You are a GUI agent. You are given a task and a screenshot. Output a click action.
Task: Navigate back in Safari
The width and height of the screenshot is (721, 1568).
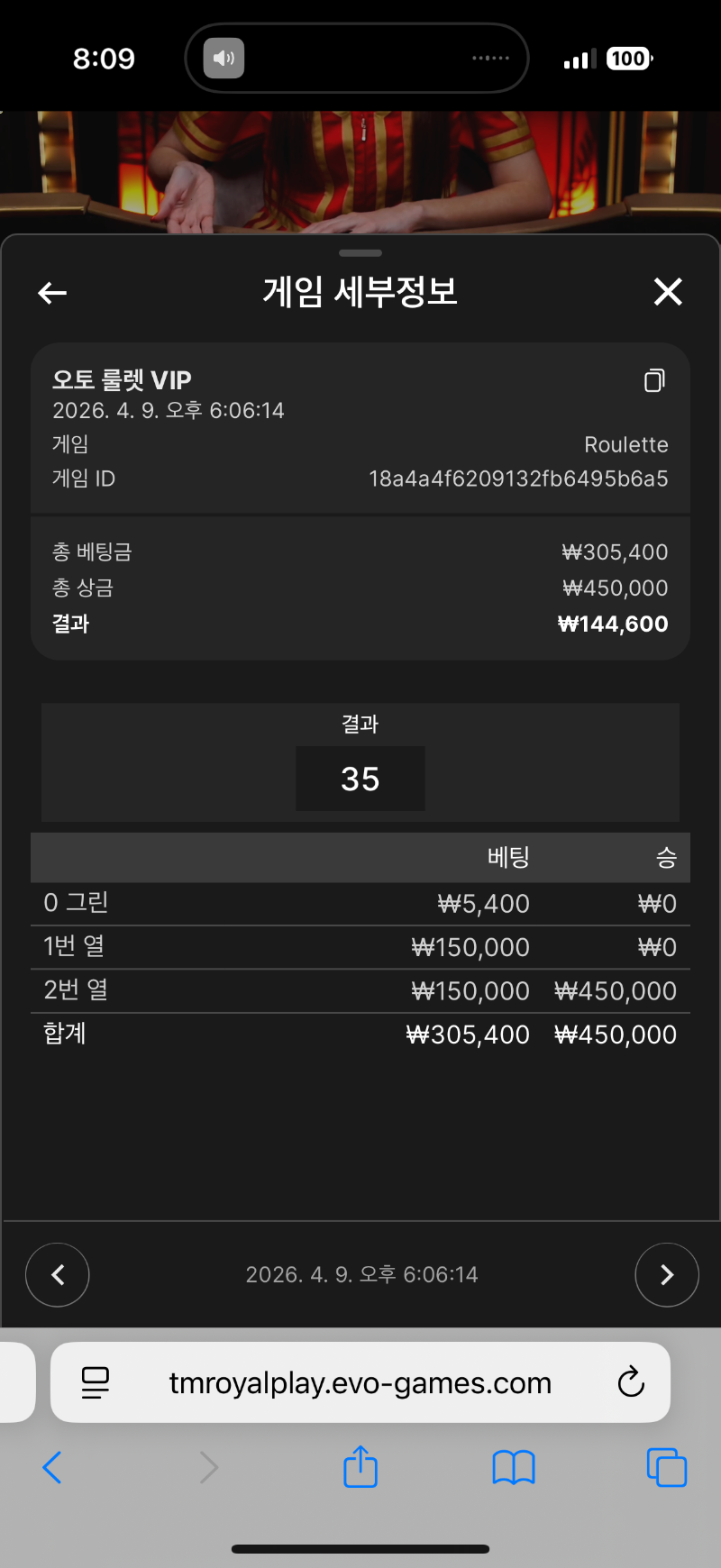tap(52, 1467)
